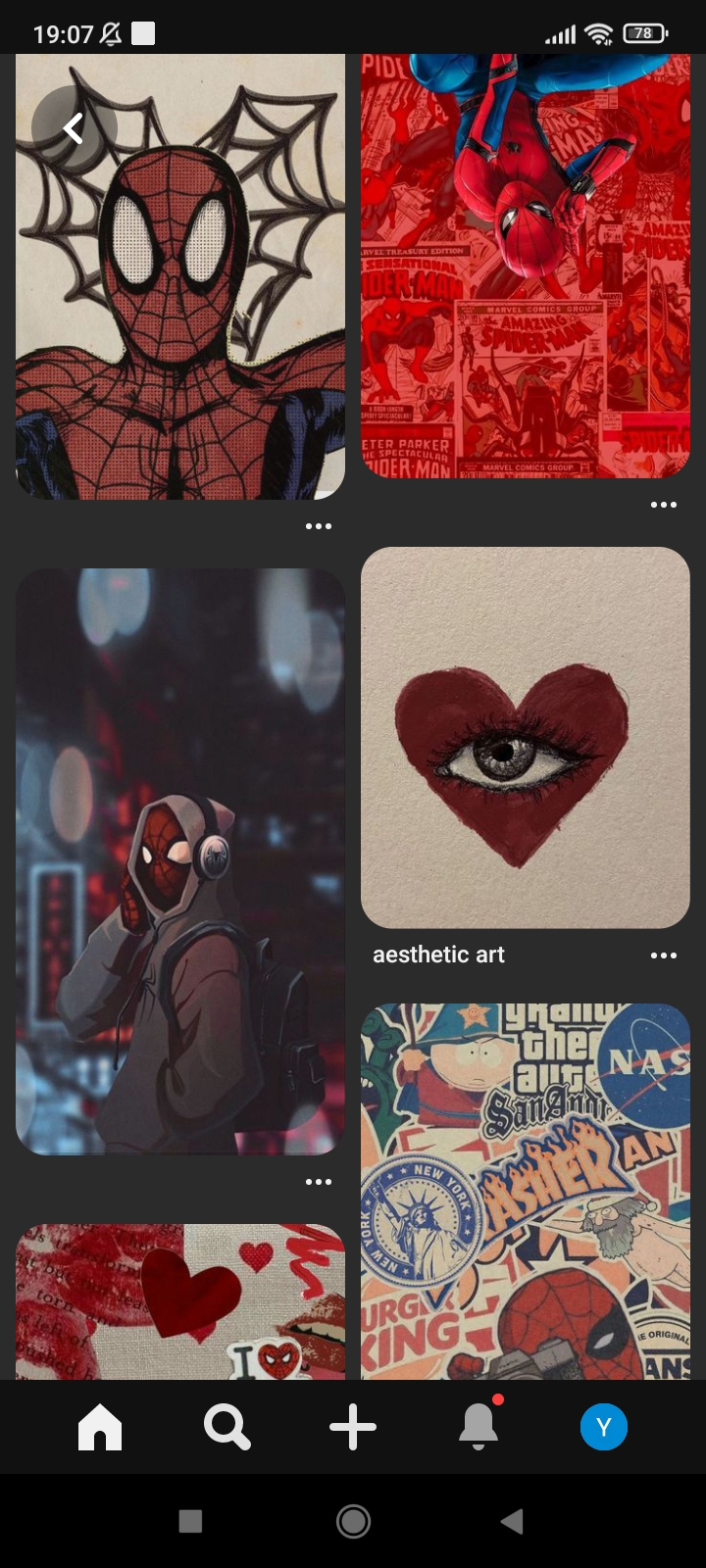Open options under the comic Spider-Man drawing
Screen dimensions: 706x1568
pyautogui.click(x=319, y=526)
